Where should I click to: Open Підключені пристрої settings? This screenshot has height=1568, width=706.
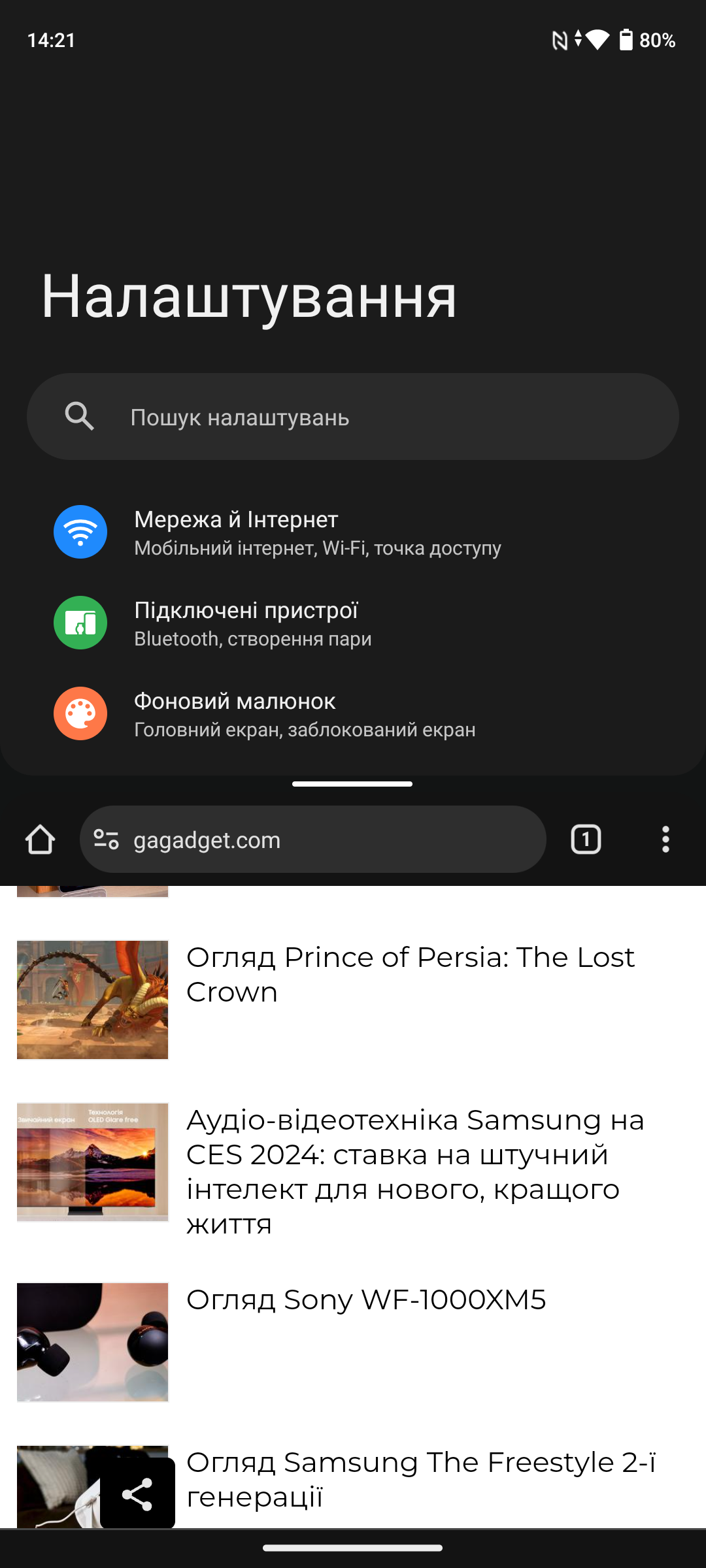pos(253,623)
